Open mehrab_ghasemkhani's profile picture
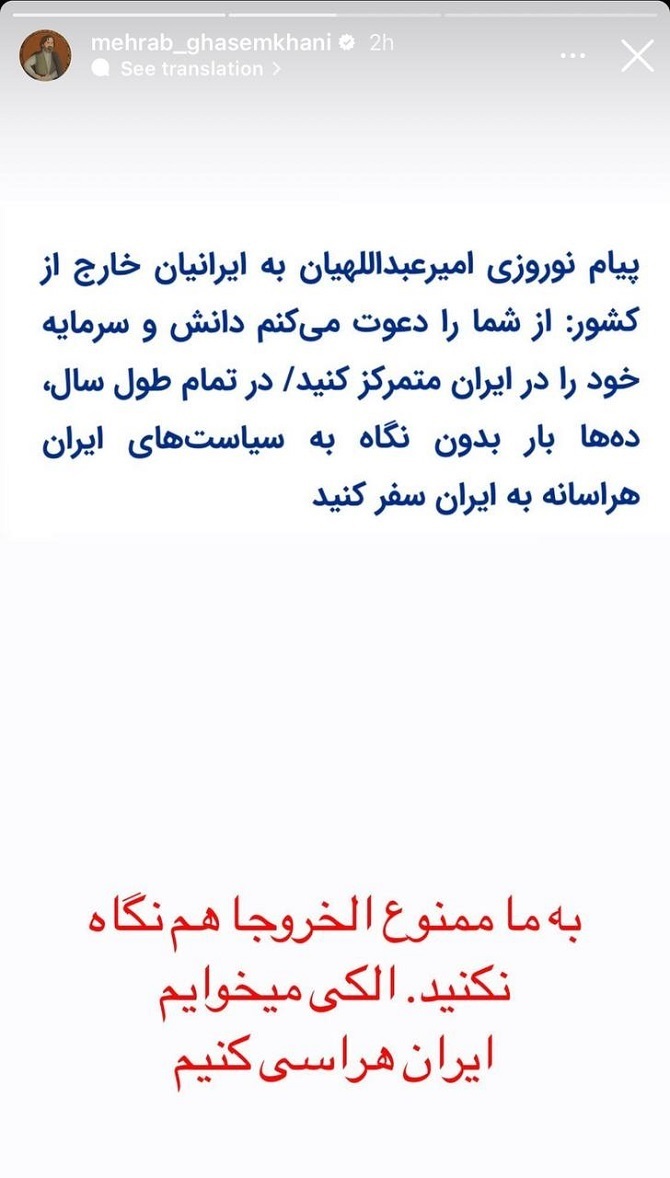This screenshot has width=670, height=1178. tap(46, 56)
